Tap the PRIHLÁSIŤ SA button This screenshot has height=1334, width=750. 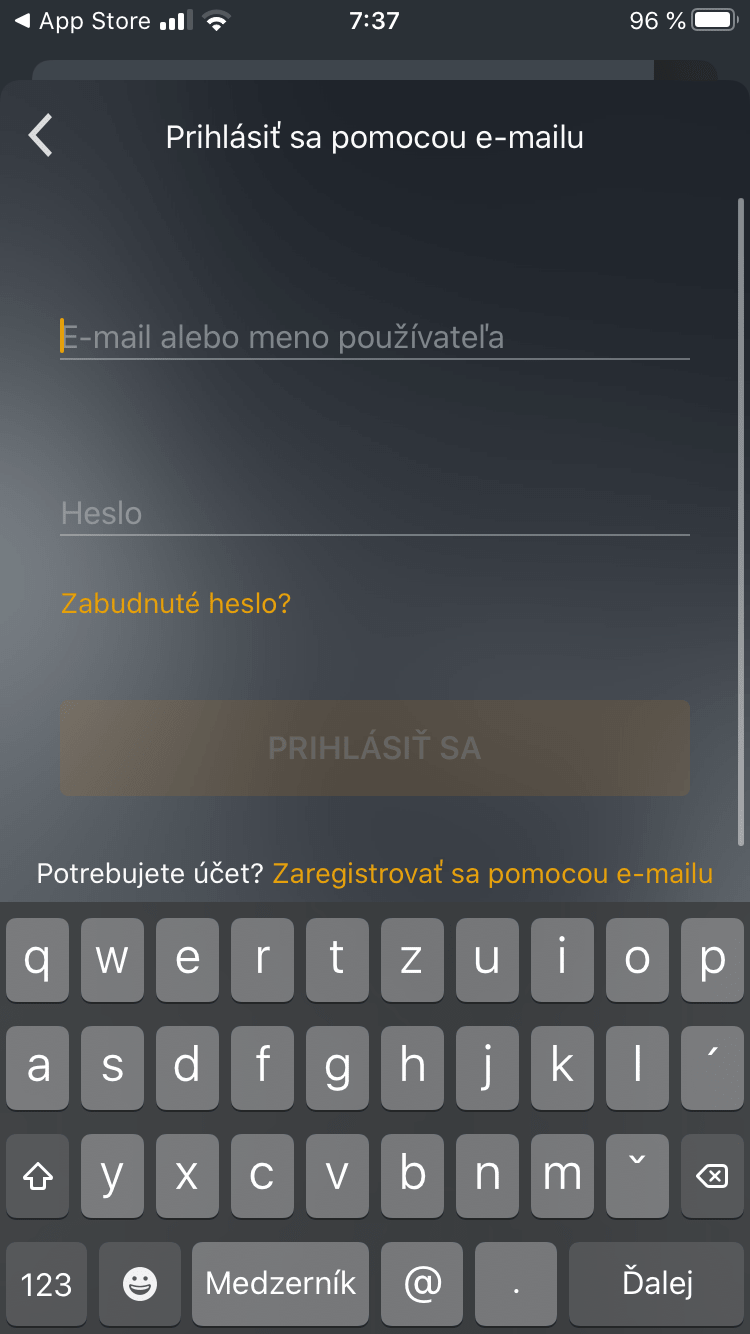click(375, 748)
